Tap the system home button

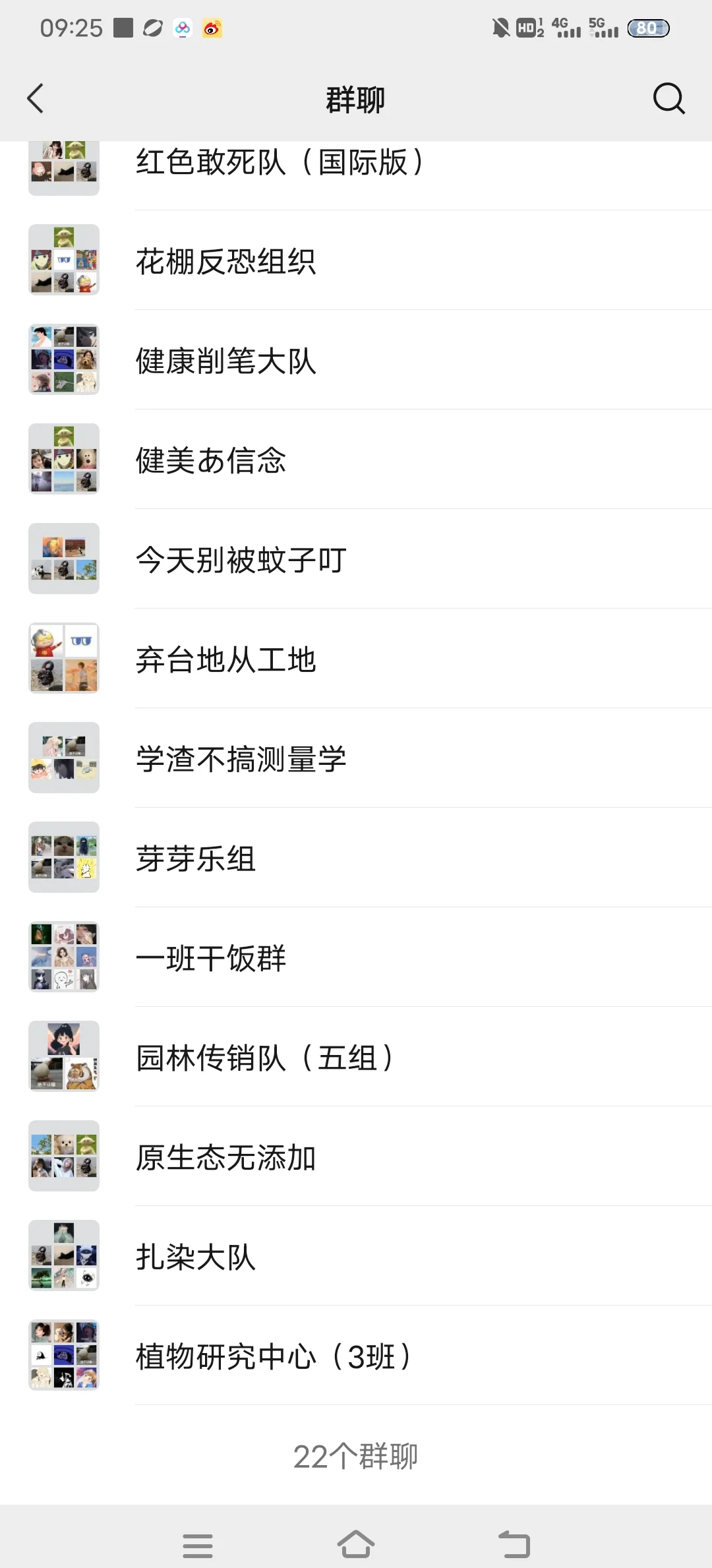click(x=356, y=1544)
